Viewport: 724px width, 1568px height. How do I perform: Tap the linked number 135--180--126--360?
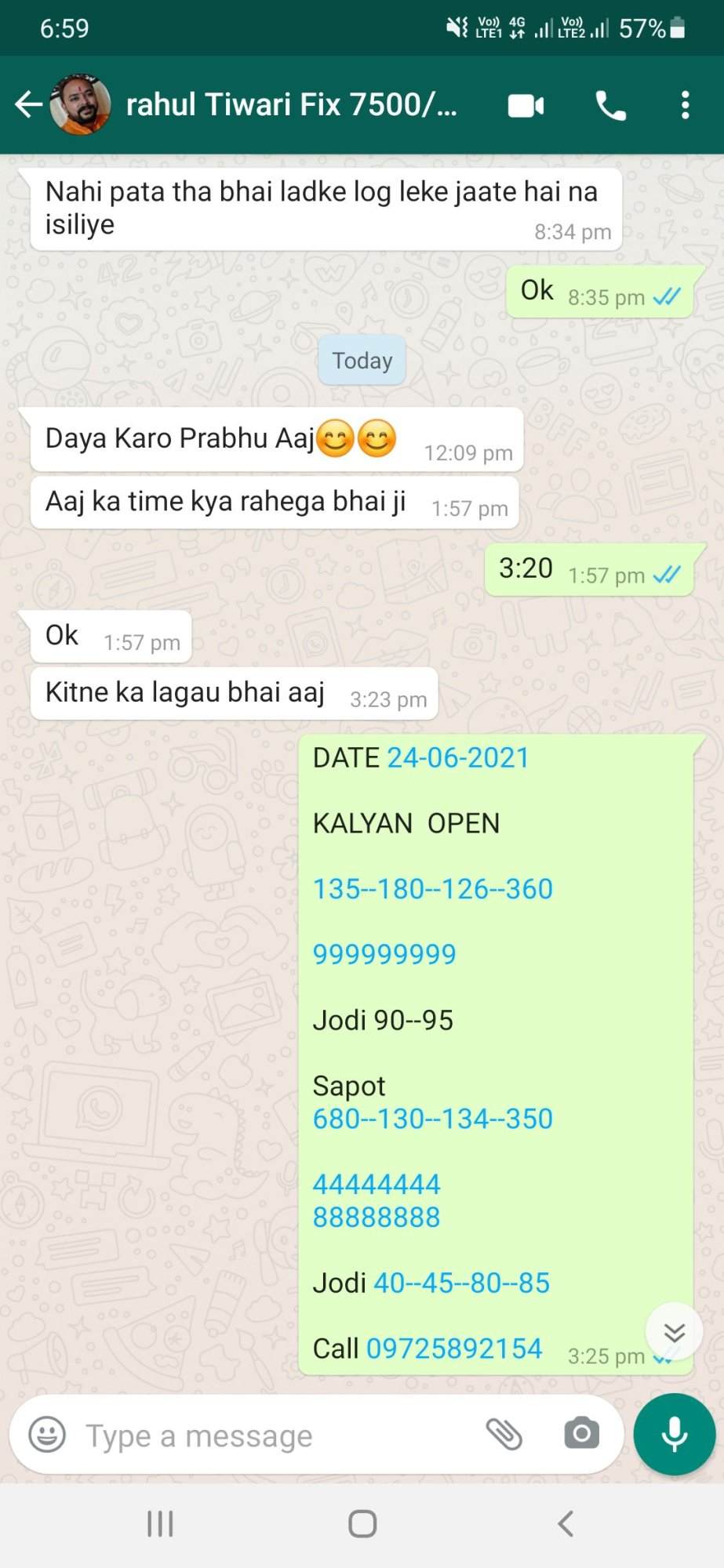pyautogui.click(x=433, y=889)
